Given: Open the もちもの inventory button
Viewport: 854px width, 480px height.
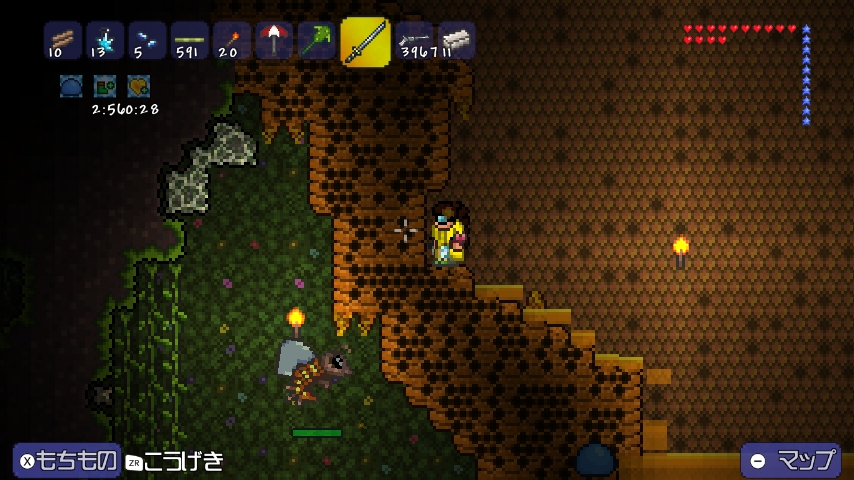Looking at the screenshot, I should (67, 461).
